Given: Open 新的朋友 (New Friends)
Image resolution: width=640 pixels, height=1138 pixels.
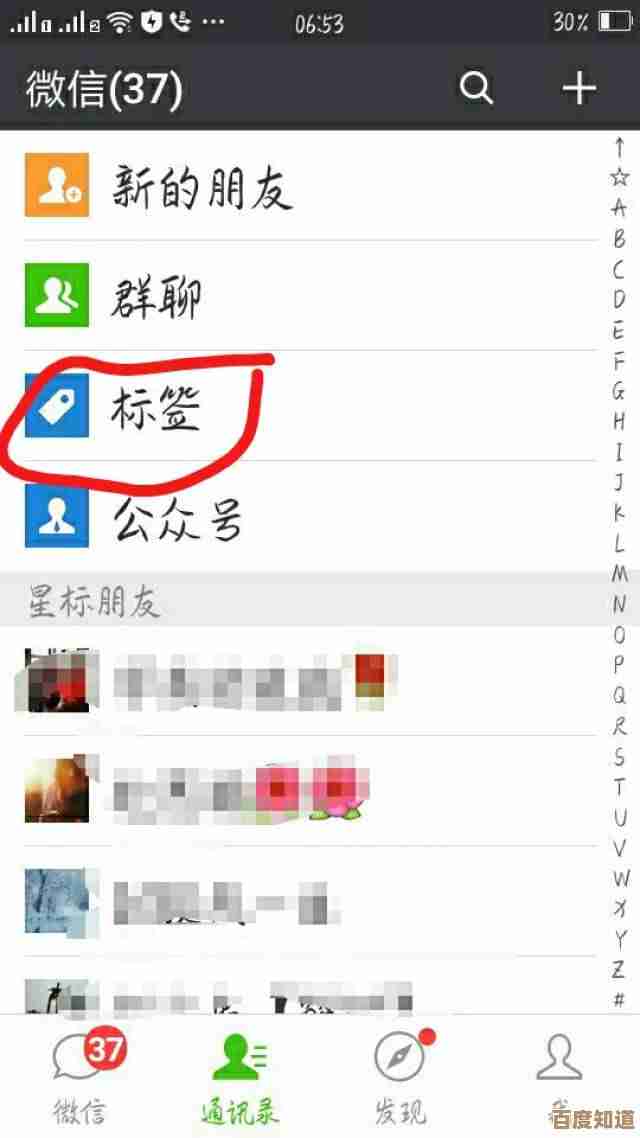Looking at the screenshot, I should pos(200,186).
